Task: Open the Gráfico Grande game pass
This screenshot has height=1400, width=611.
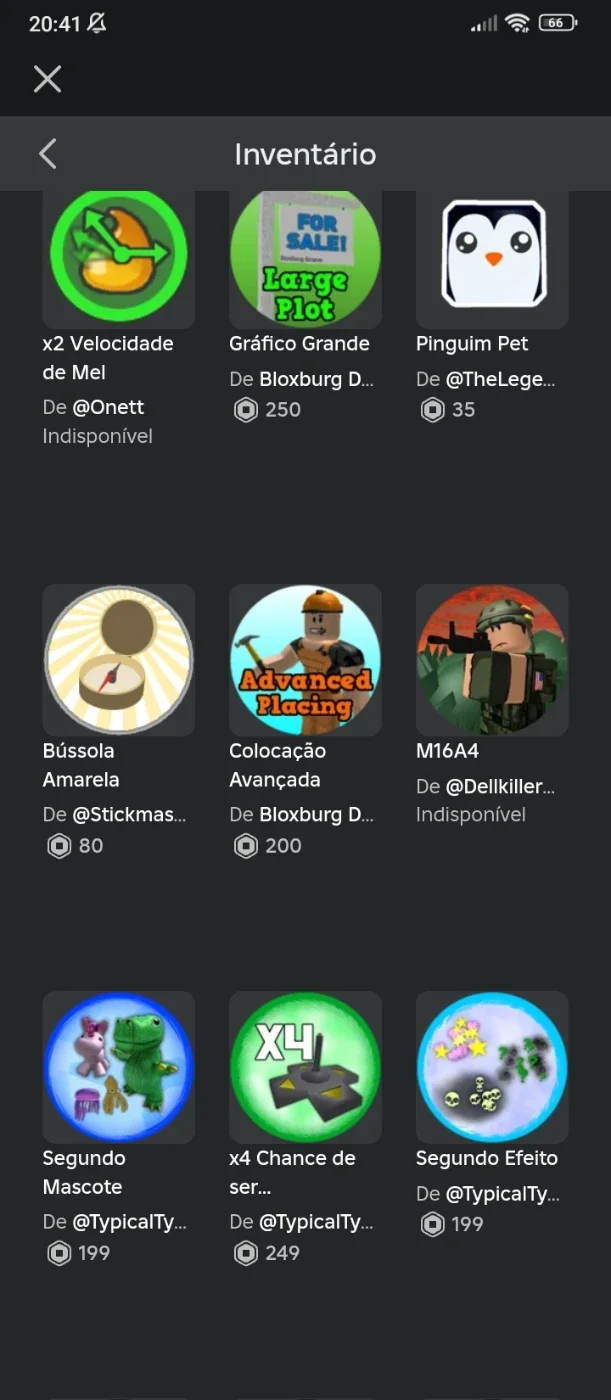Action: click(305, 258)
